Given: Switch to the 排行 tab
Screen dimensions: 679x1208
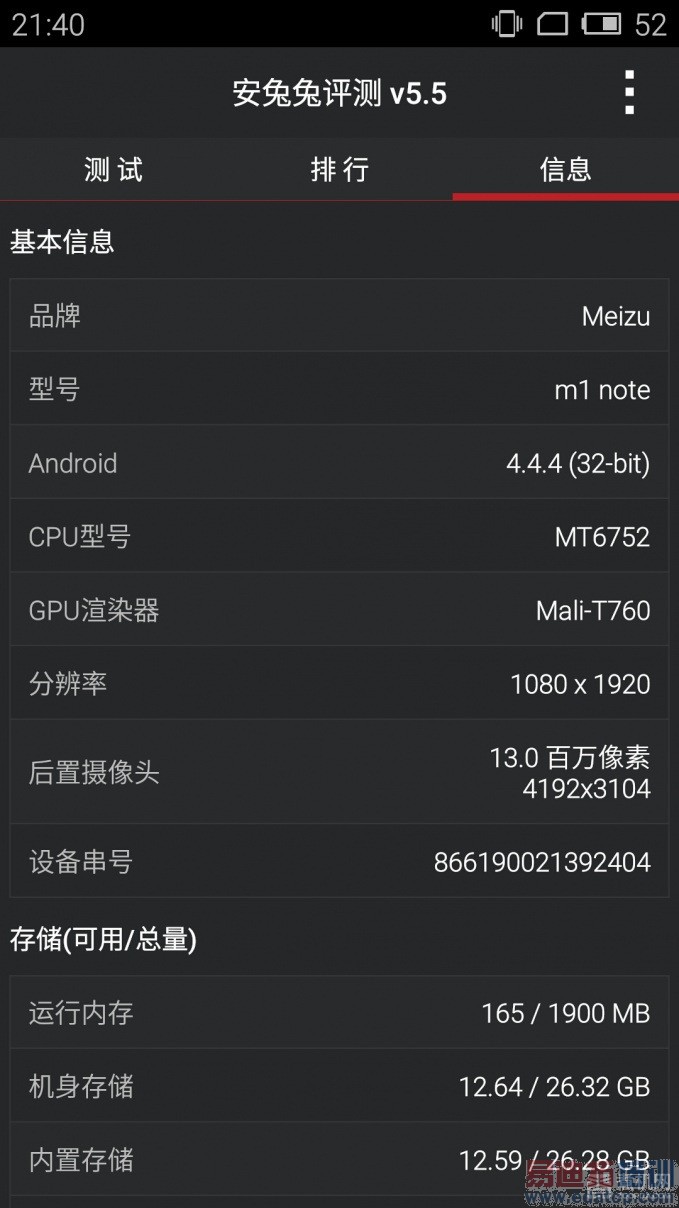Looking at the screenshot, I should point(339,169).
